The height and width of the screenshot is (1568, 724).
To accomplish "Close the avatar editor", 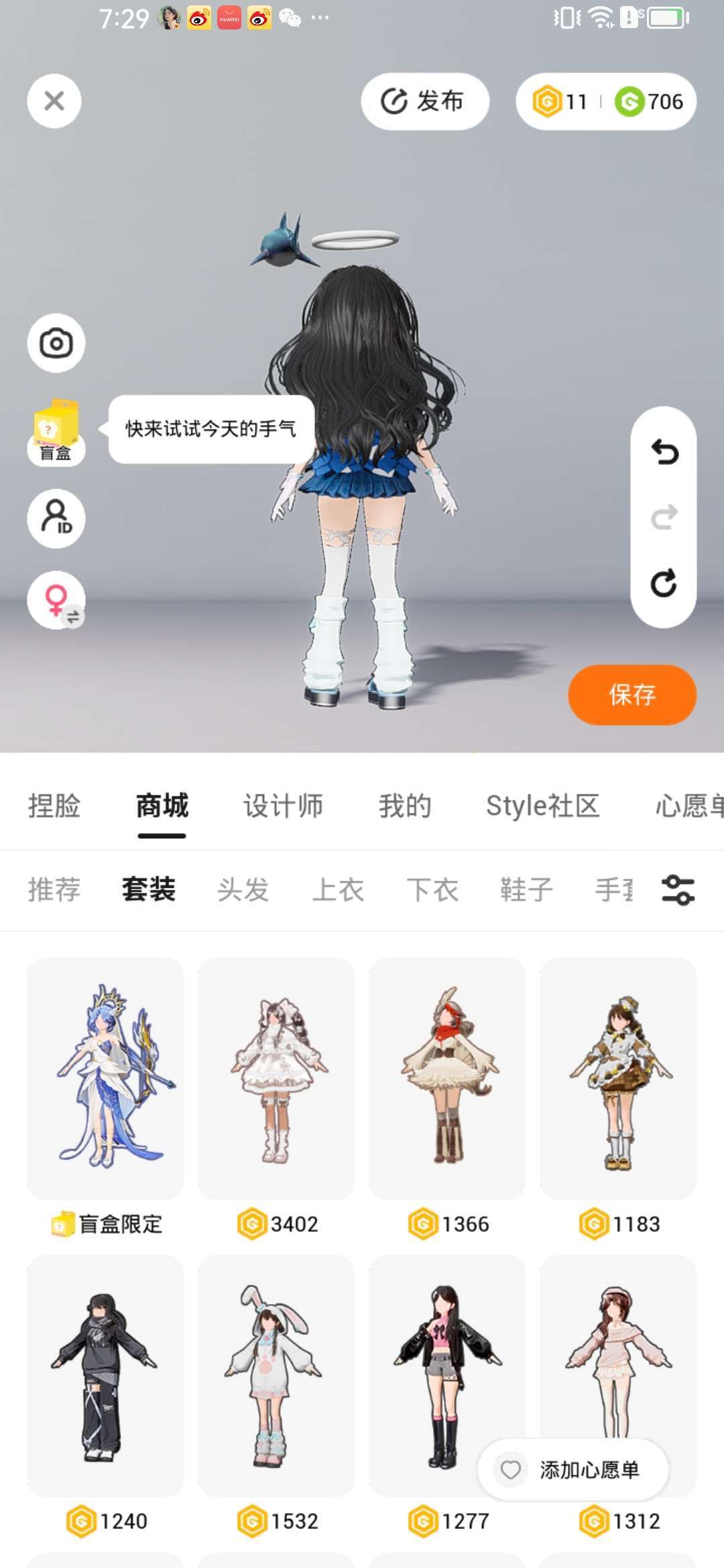I will (54, 101).
